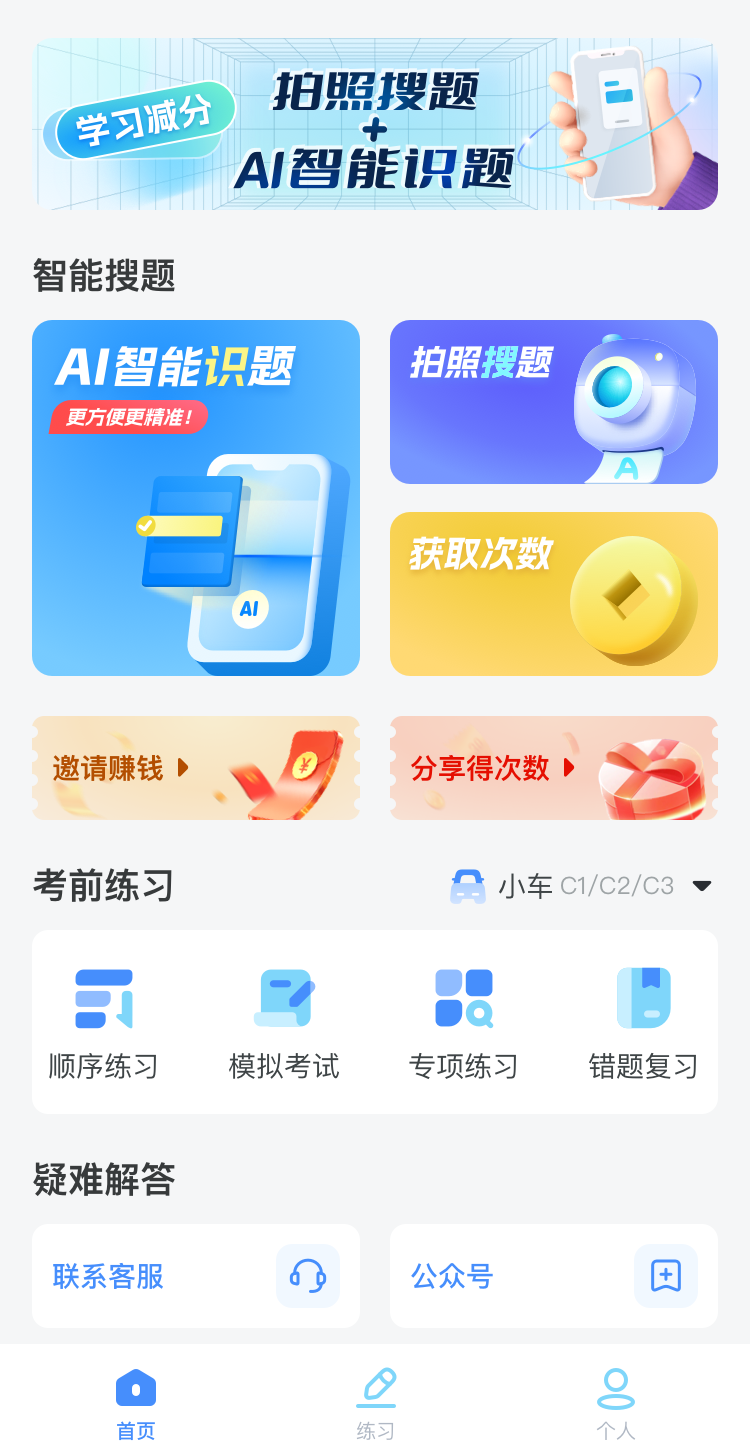Open the 获取次数 card
Screen dimensions: 750x1456
point(553,594)
